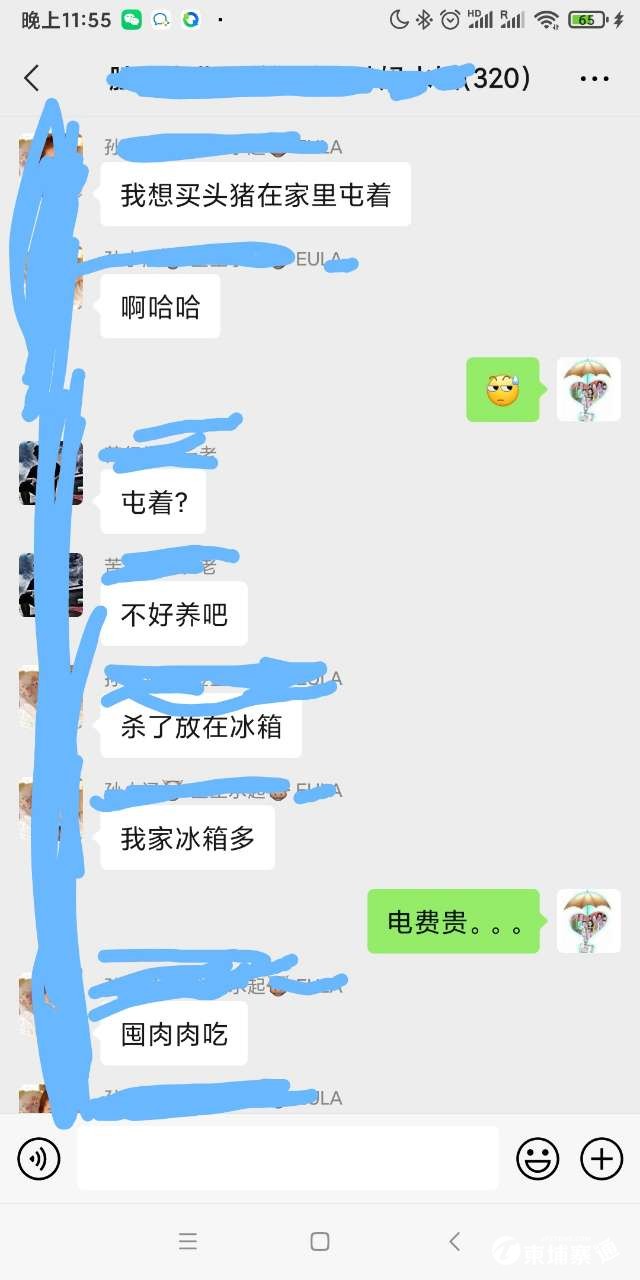
Task: Tap system home button
Action: click(x=320, y=1241)
